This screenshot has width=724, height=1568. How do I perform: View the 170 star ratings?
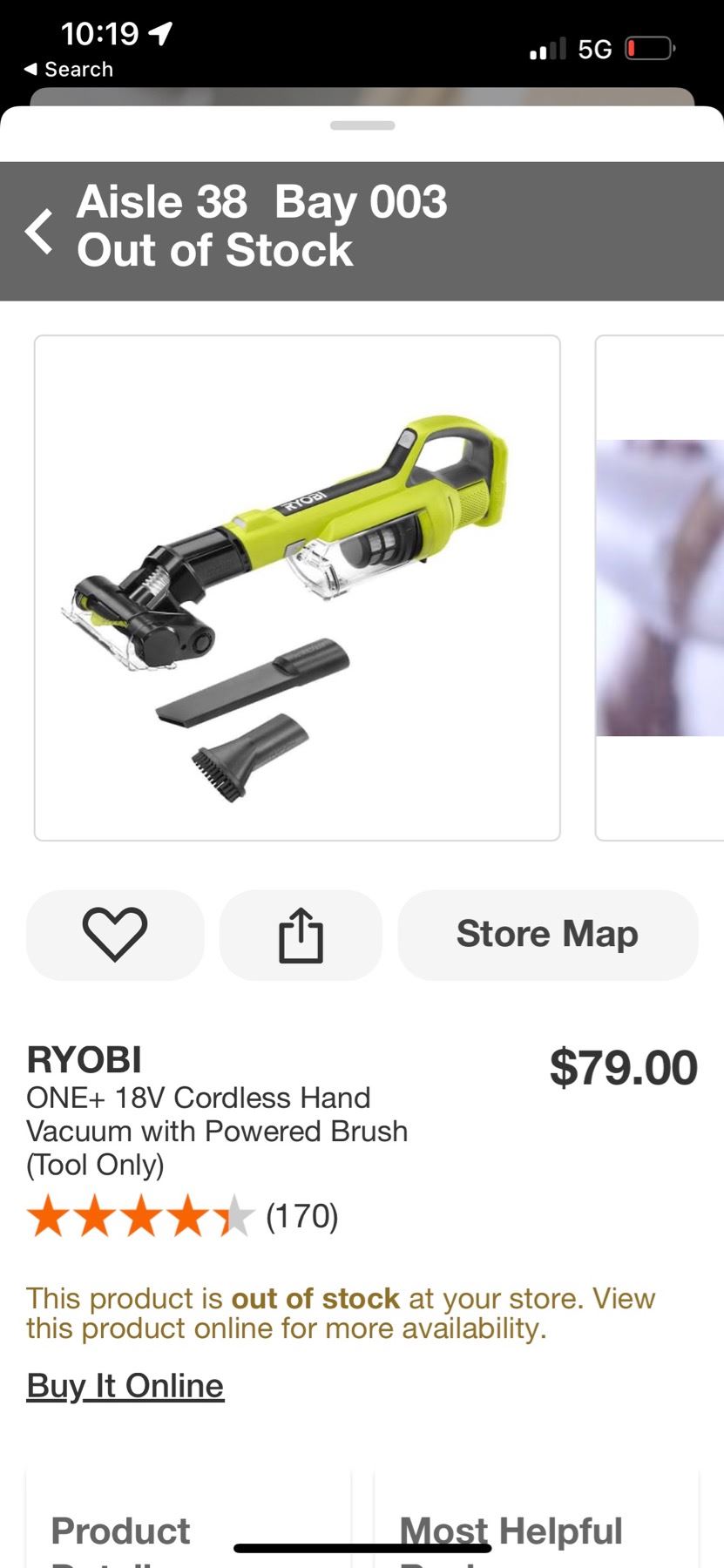pos(183,1216)
